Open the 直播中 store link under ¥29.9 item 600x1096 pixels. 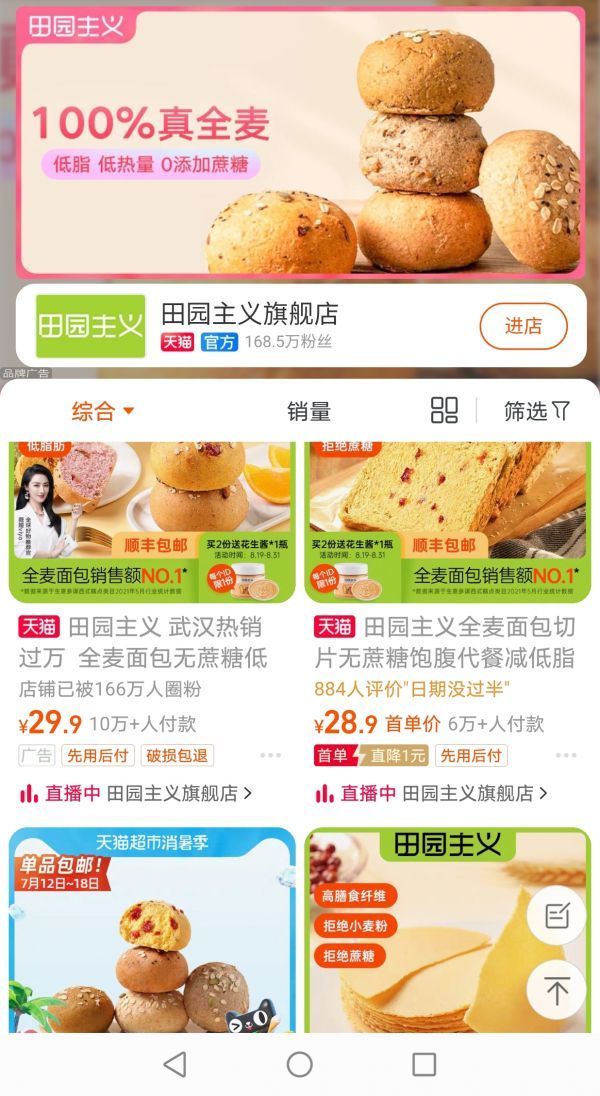coord(135,793)
